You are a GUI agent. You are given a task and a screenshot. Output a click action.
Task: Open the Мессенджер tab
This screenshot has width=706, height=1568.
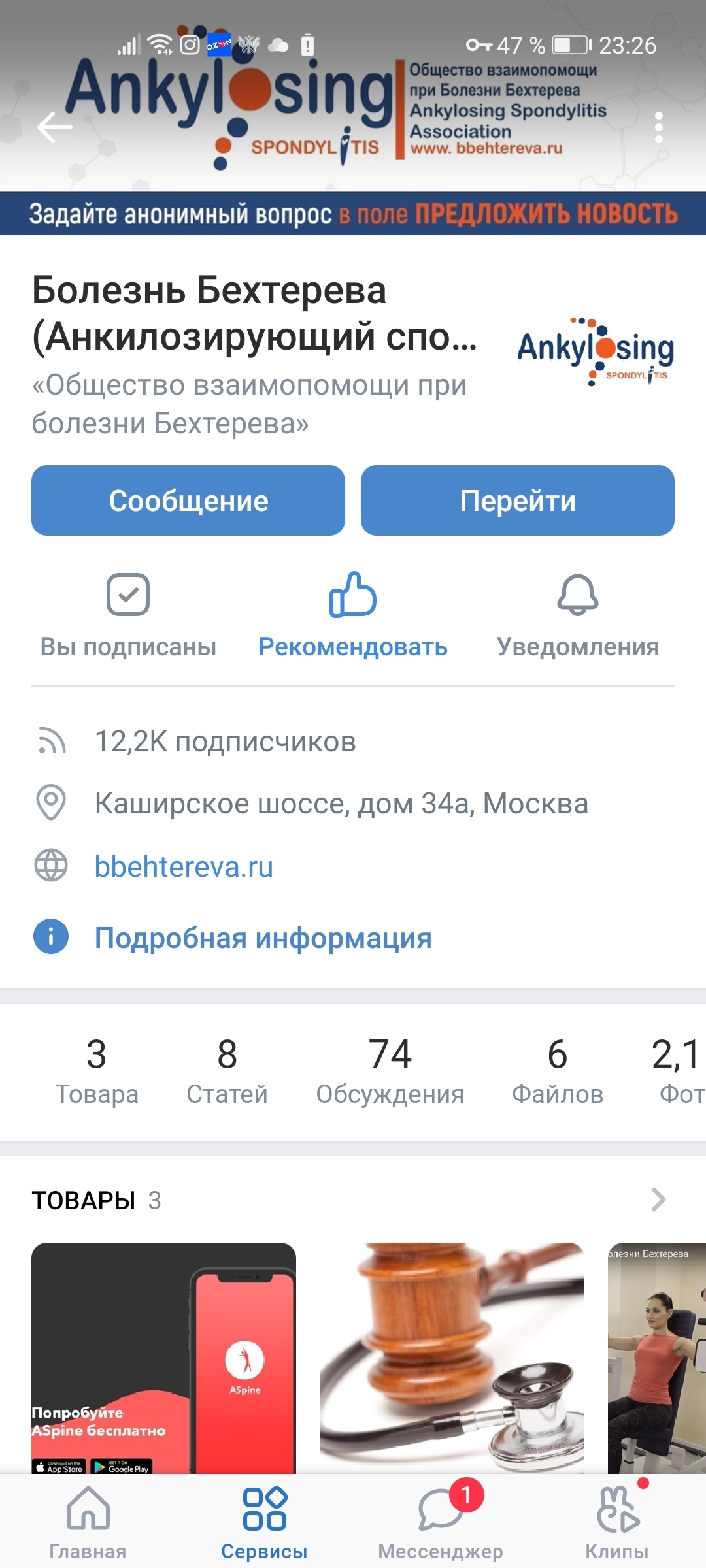coord(441,1522)
